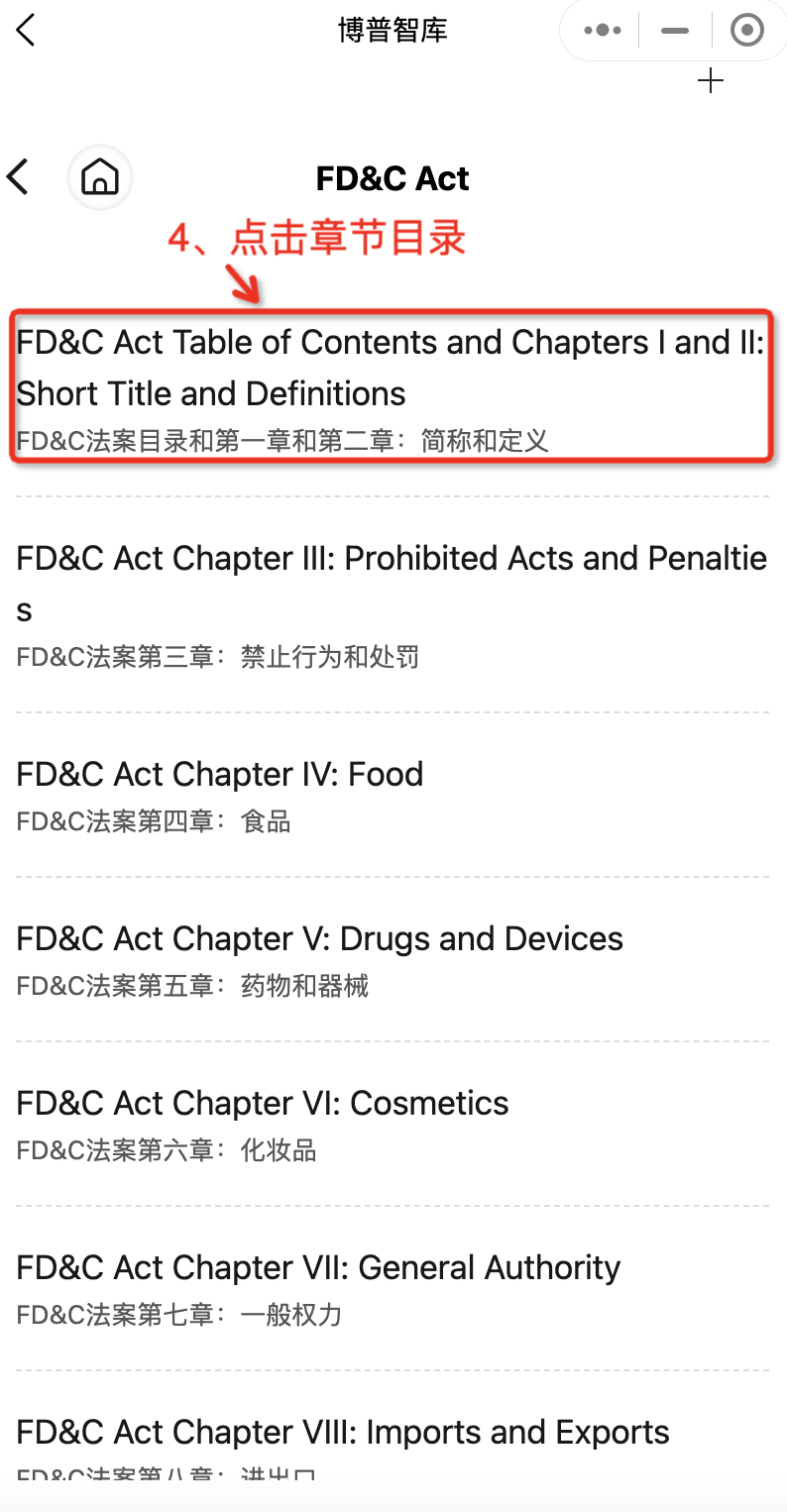Close the mini program with the circle button

tap(746, 31)
